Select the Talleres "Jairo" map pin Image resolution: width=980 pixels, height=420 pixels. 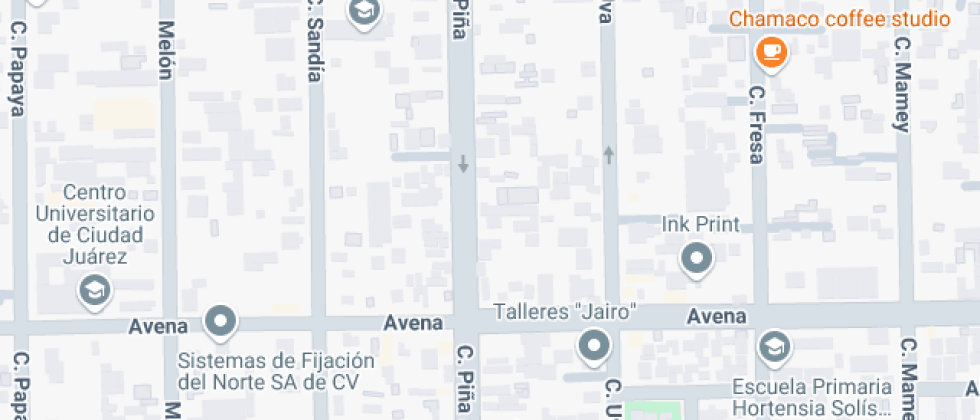pos(595,346)
